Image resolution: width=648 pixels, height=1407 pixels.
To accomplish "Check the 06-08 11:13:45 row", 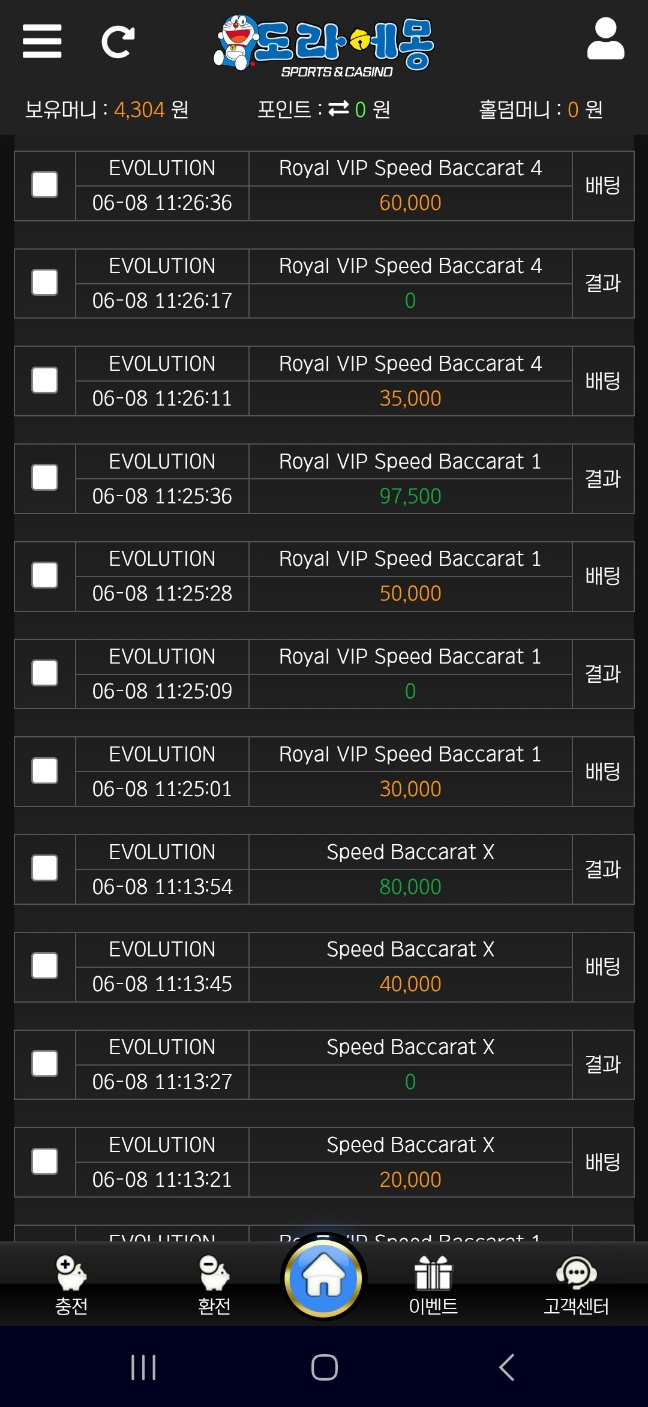I will 45,966.
